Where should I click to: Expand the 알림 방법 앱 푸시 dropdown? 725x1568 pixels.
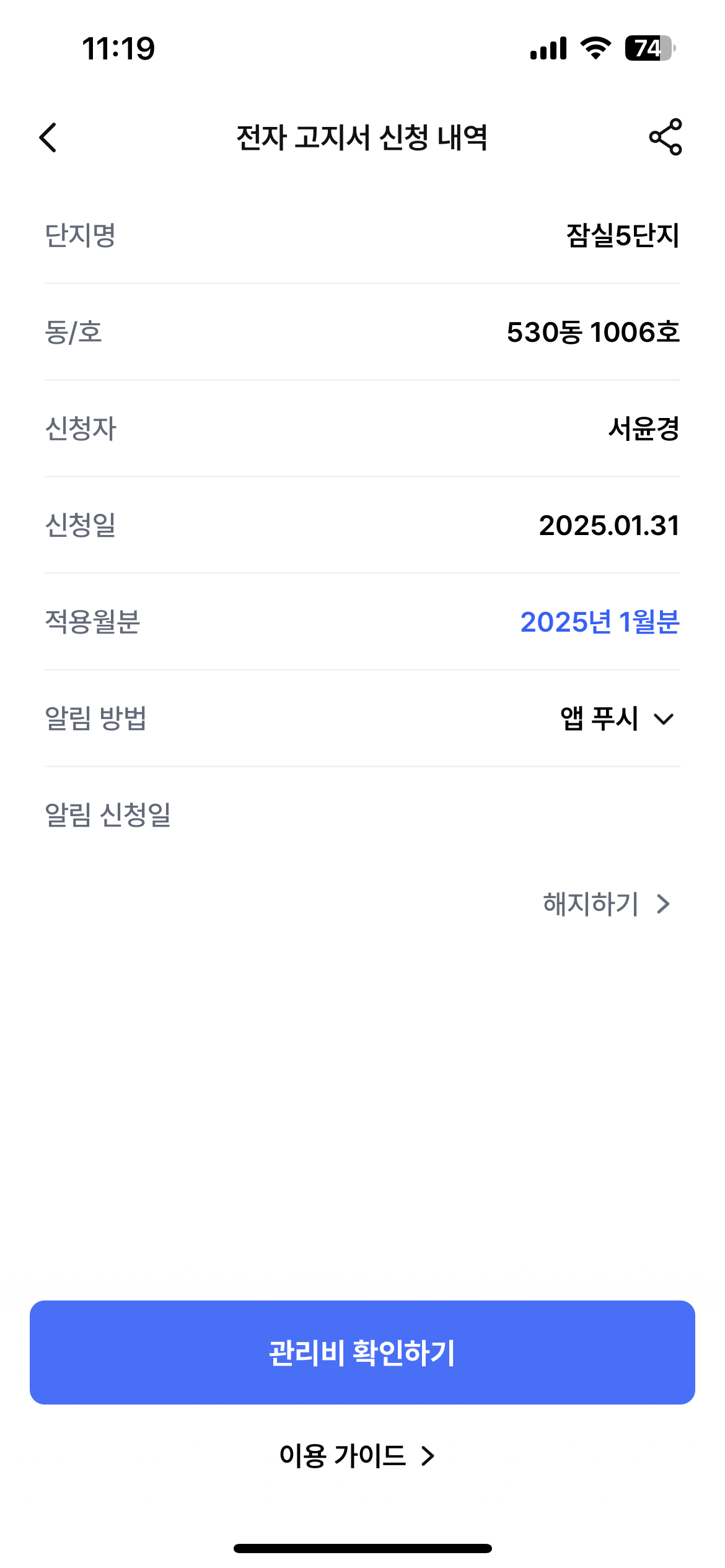[x=617, y=718]
